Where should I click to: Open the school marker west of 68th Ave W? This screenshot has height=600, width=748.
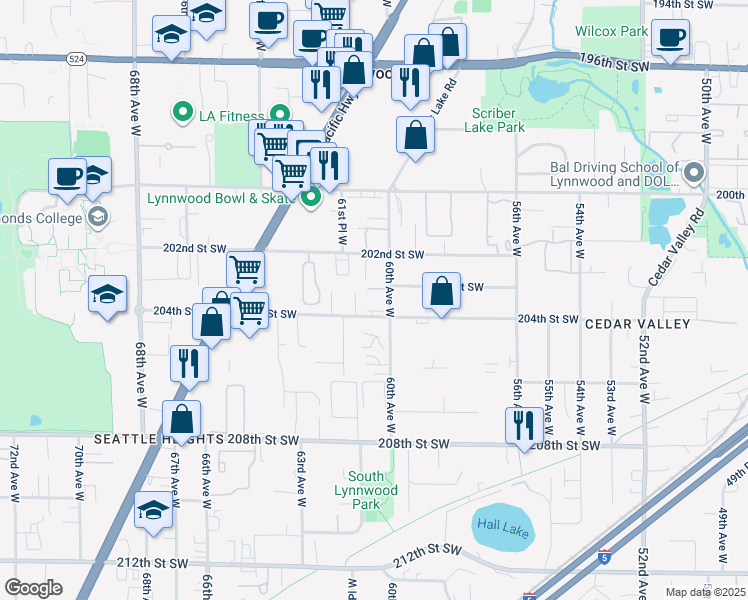point(107,297)
